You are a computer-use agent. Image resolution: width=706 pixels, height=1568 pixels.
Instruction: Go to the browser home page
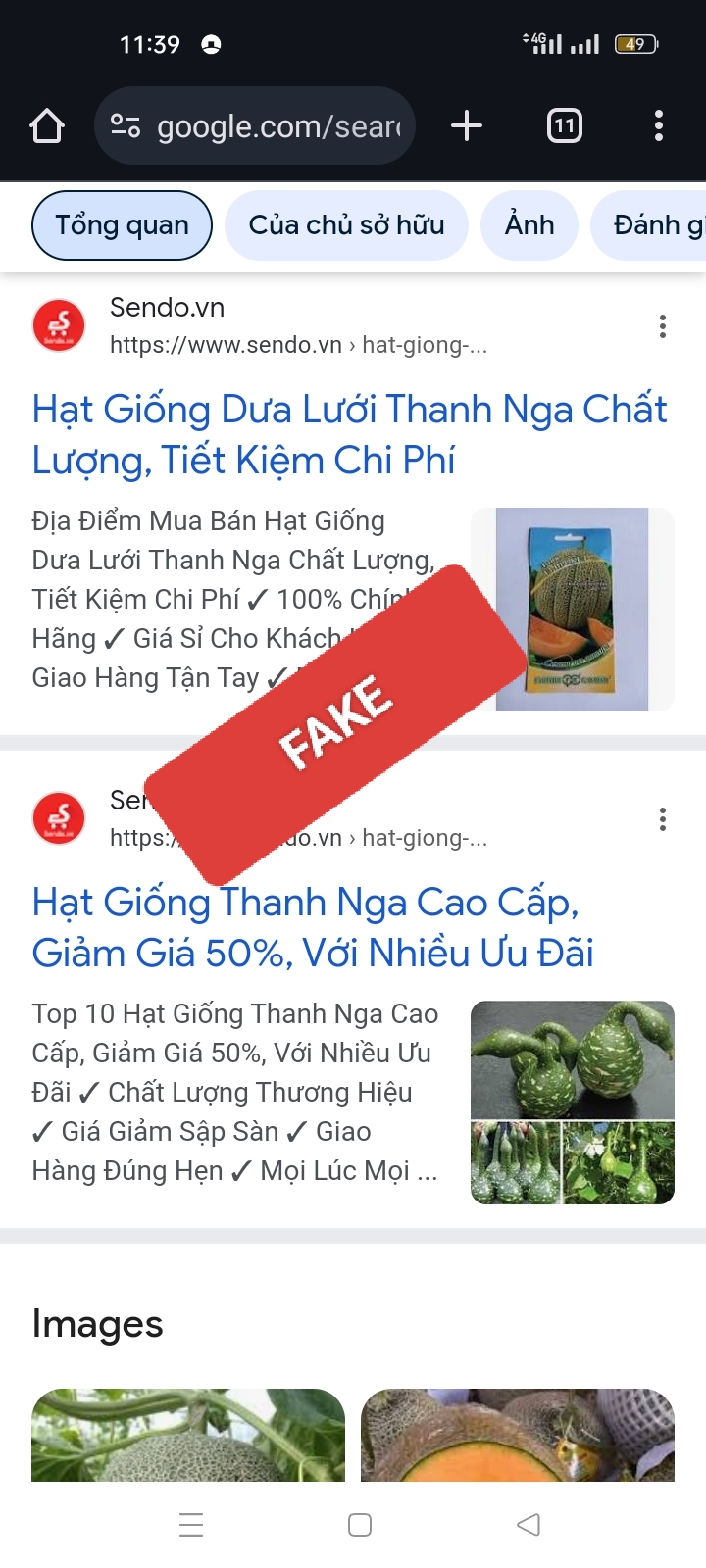pyautogui.click(x=47, y=126)
